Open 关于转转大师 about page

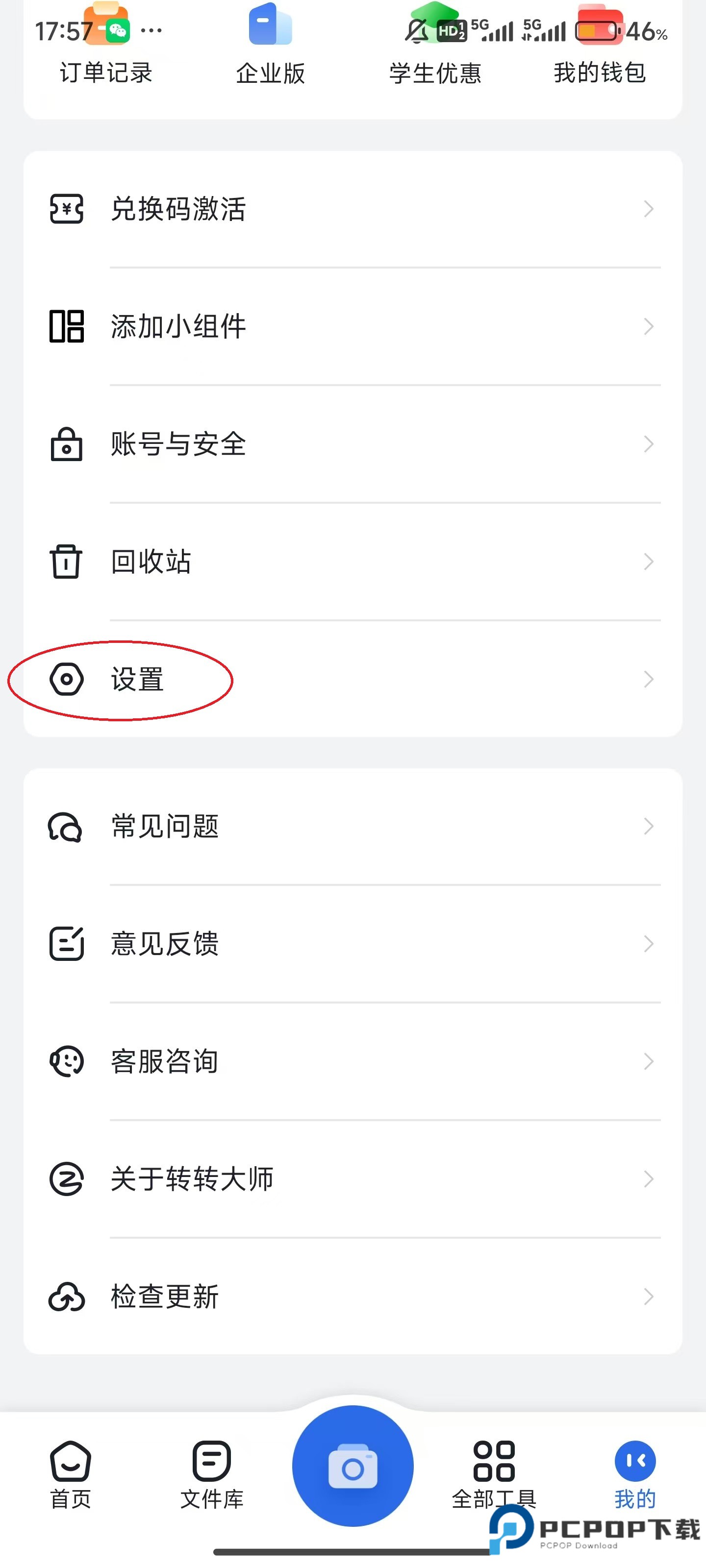(353, 1178)
